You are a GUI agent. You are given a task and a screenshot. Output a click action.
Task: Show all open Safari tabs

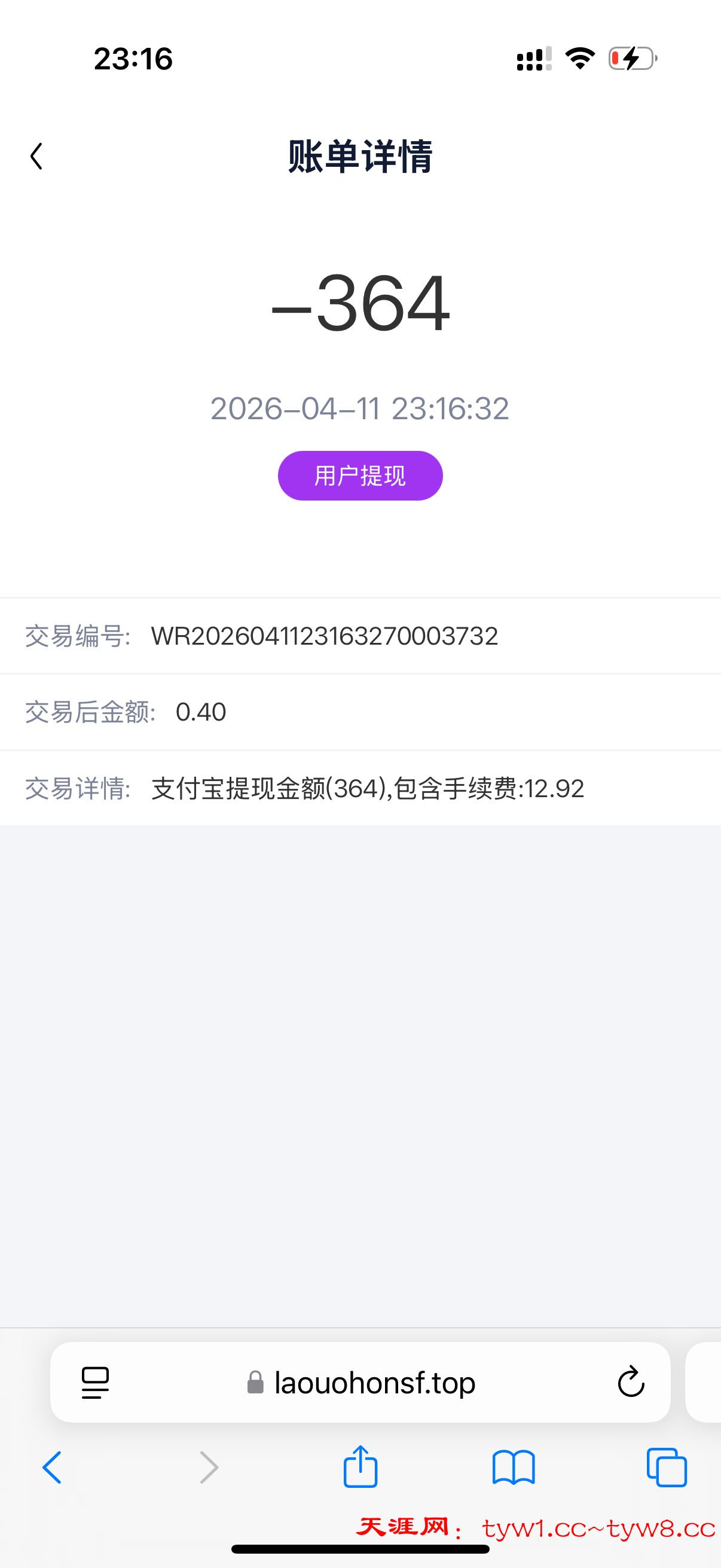coord(666,1468)
